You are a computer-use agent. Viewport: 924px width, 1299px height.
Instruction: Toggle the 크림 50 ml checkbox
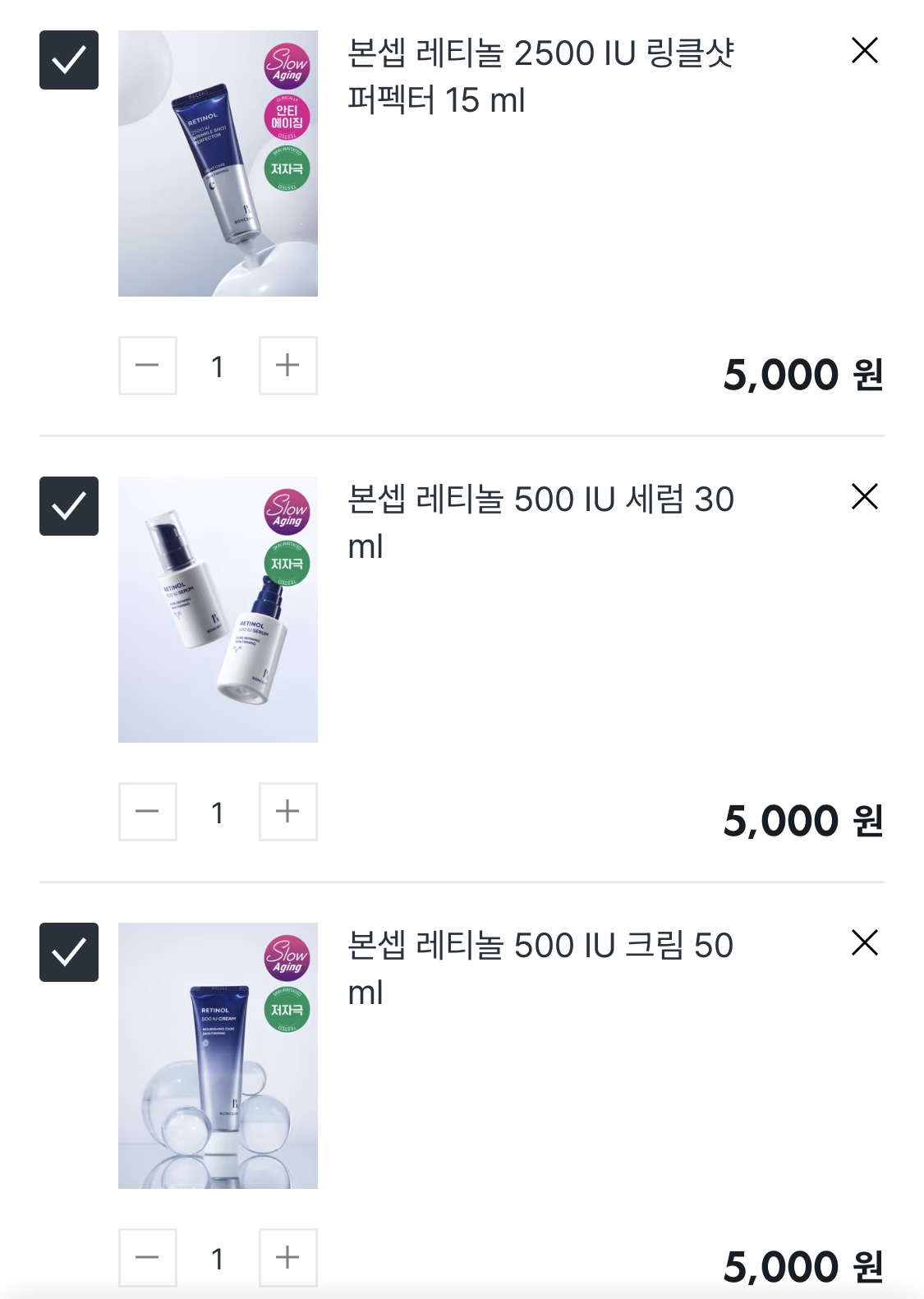coord(69,952)
